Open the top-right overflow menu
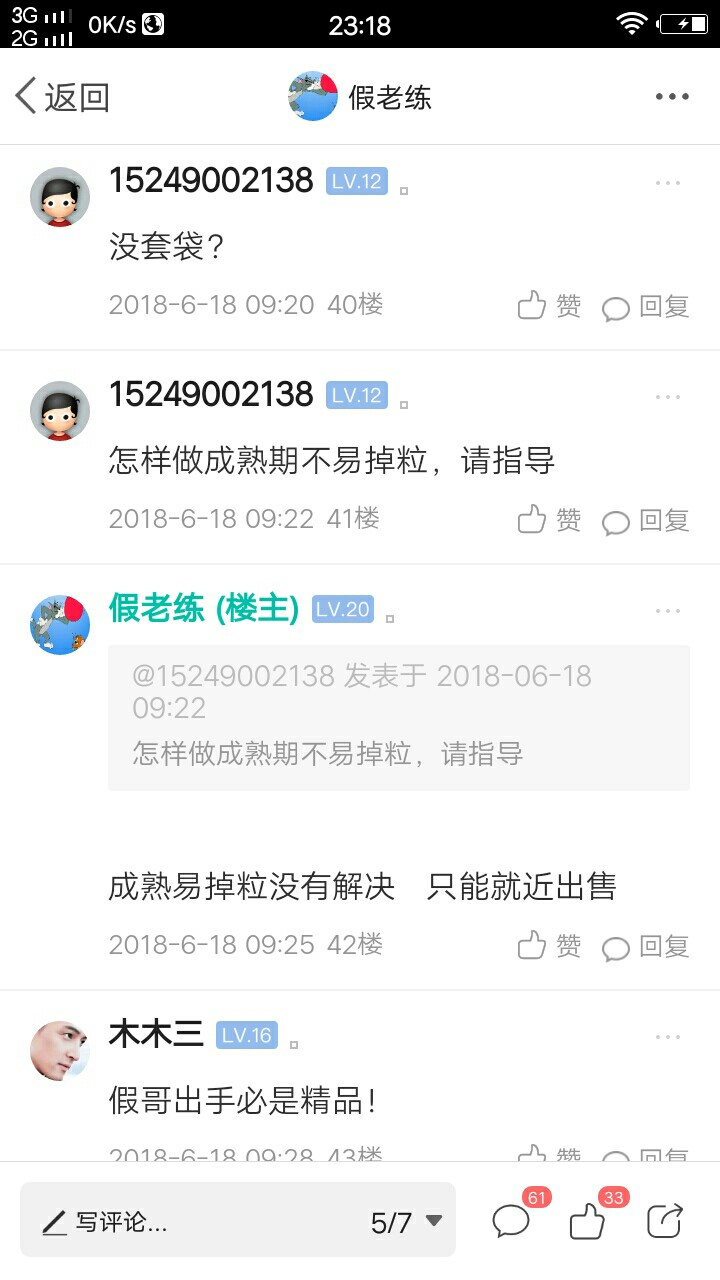The width and height of the screenshot is (720, 1280). tap(672, 97)
